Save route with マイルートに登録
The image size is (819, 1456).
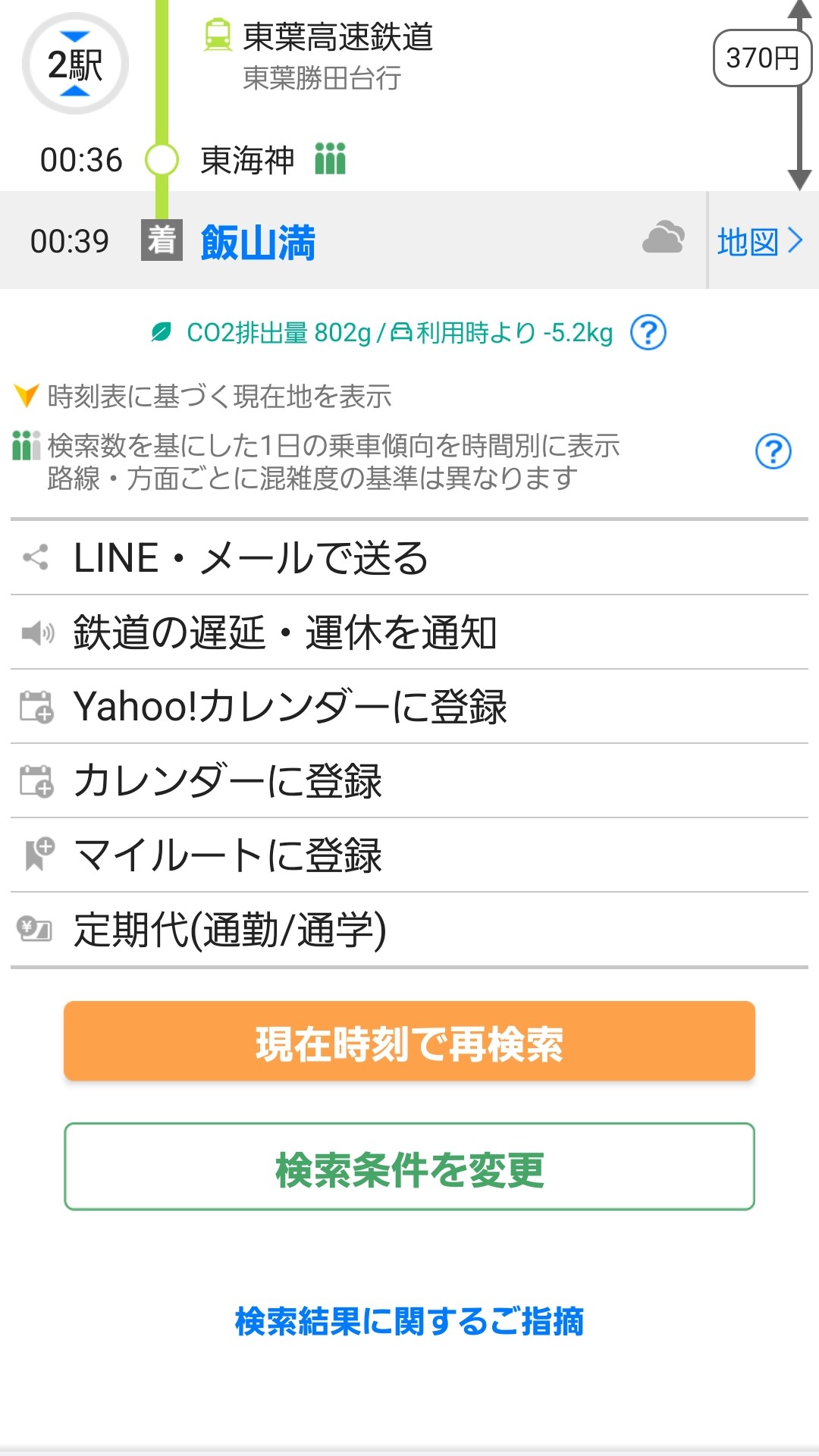227,855
